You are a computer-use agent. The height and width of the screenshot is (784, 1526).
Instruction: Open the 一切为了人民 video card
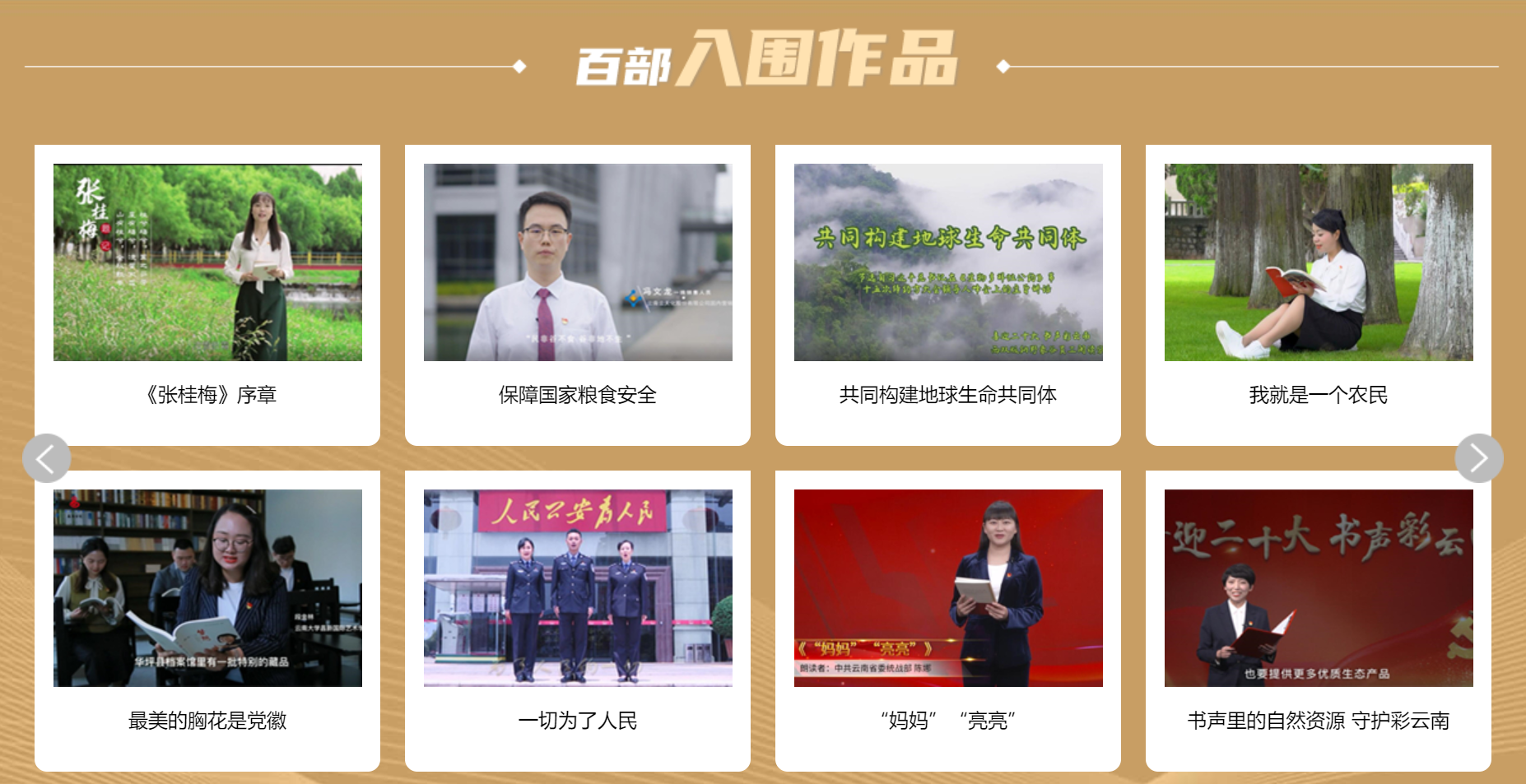578,589
